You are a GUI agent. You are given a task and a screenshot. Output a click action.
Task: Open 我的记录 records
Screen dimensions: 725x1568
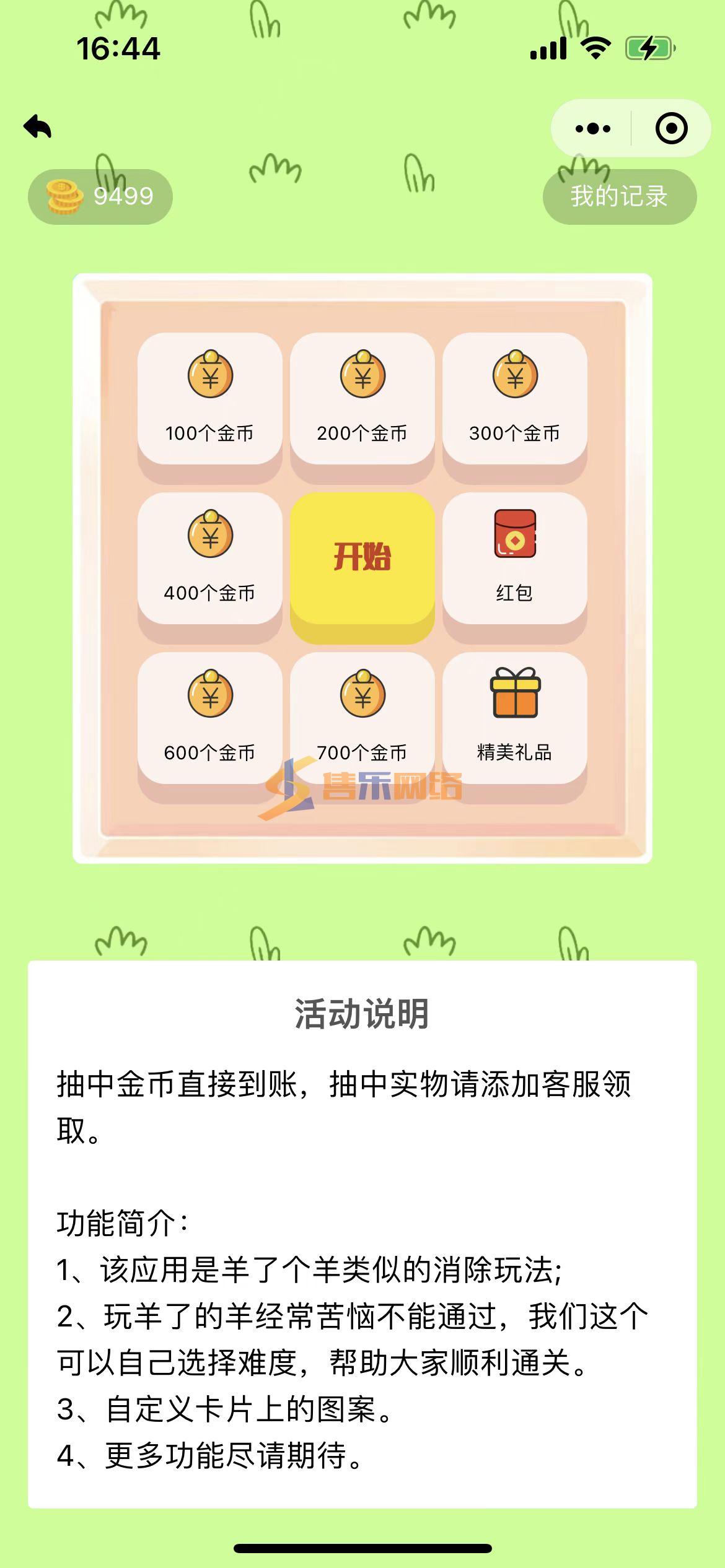coord(620,196)
